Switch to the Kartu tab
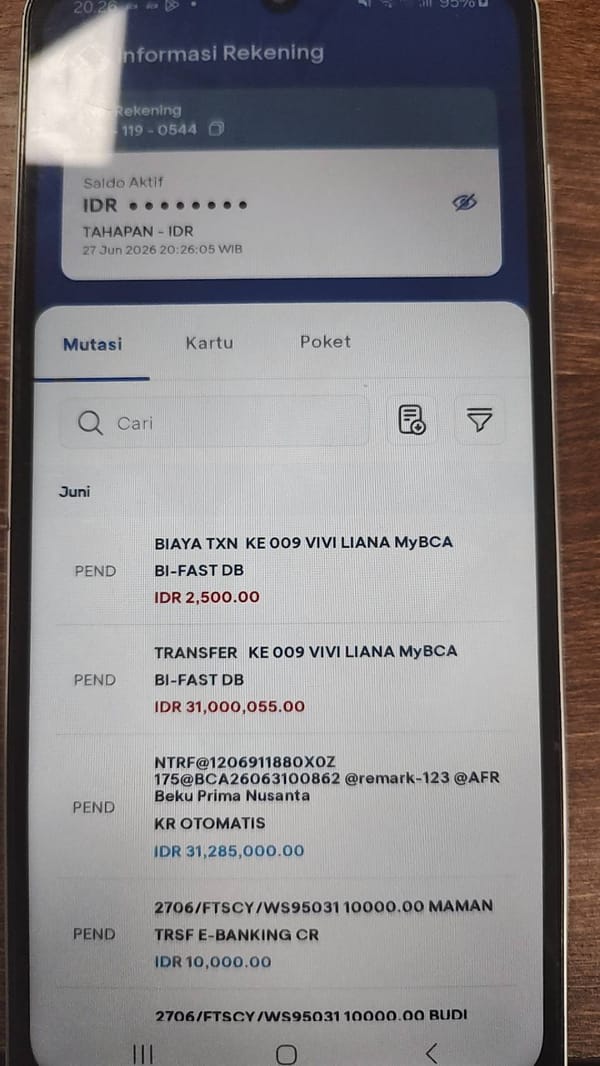The image size is (600, 1066). 209,343
